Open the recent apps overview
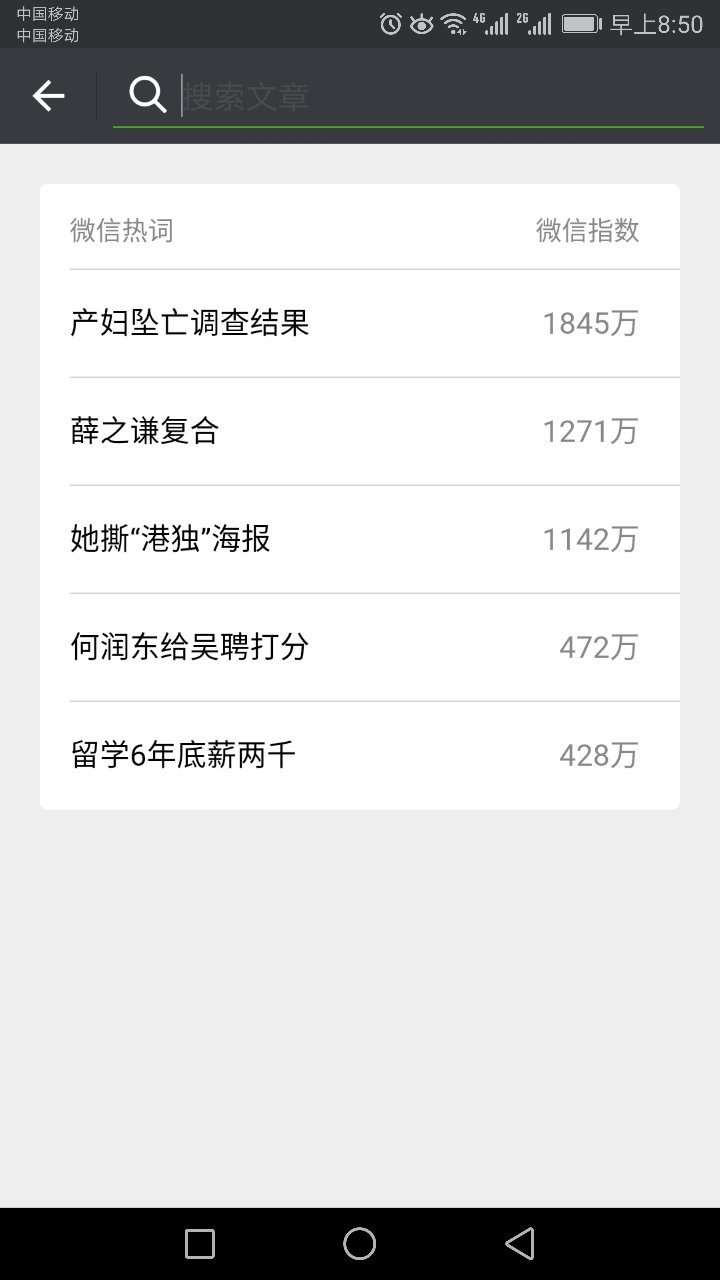Viewport: 720px width, 1280px height. 200,1244
